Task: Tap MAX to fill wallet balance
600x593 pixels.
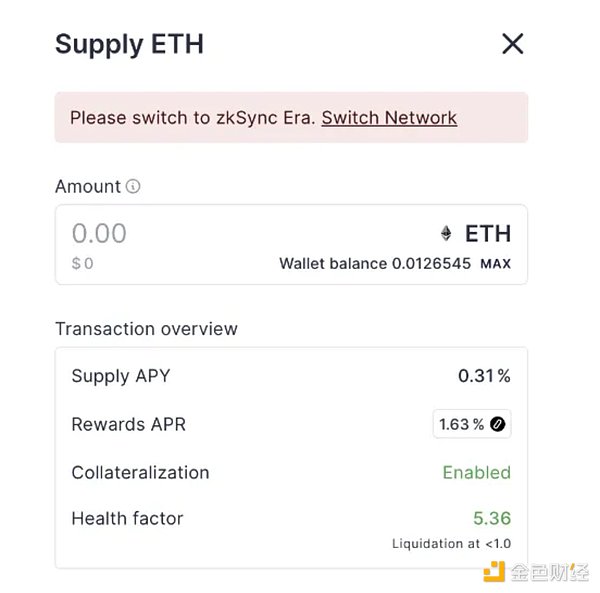Action: click(x=495, y=265)
